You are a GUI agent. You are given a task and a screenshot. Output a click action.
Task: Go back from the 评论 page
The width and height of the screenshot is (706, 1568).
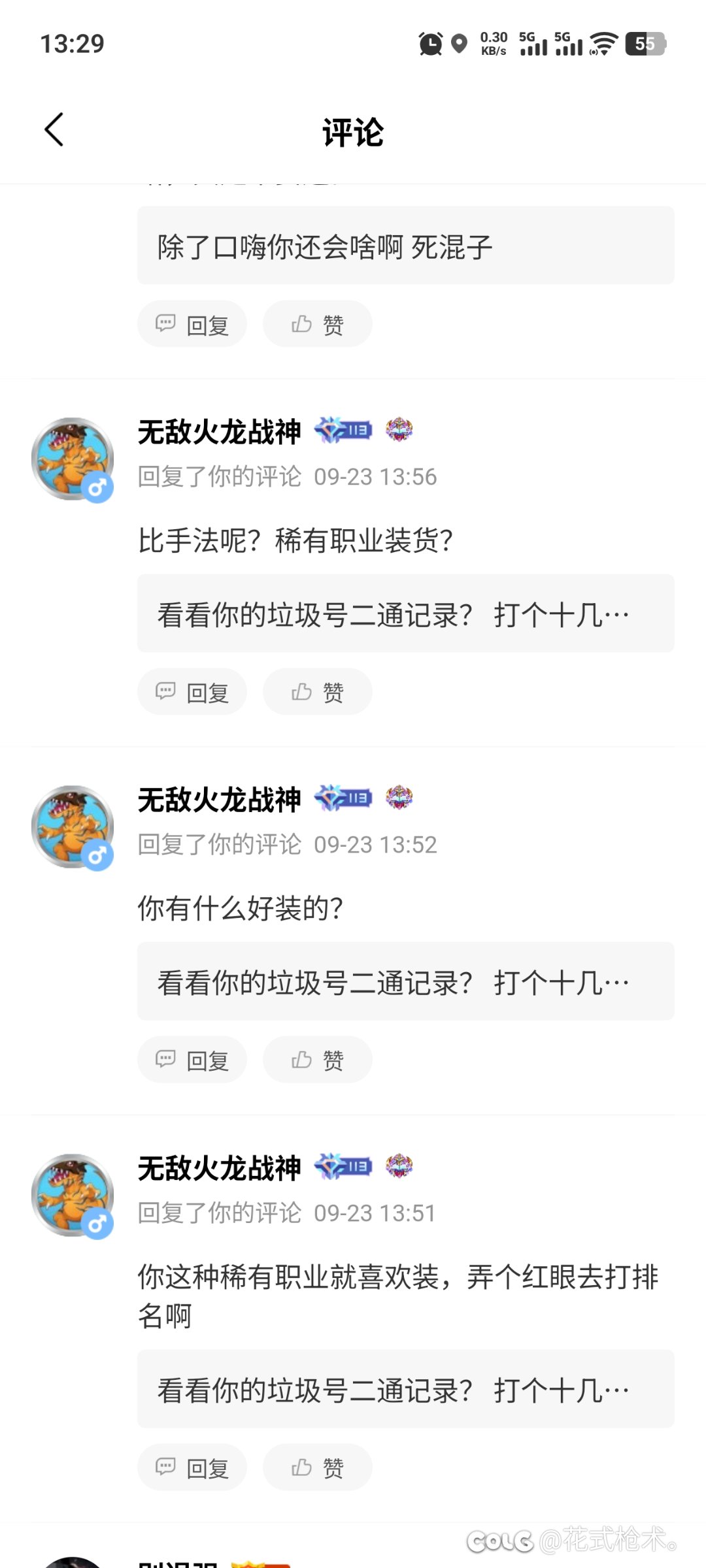(54, 130)
